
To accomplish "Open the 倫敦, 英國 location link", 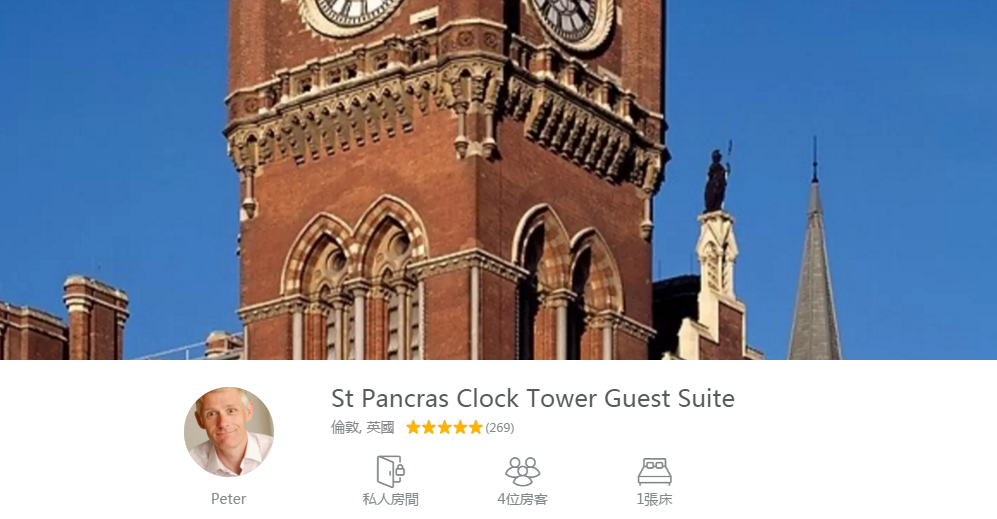I will 362,428.
